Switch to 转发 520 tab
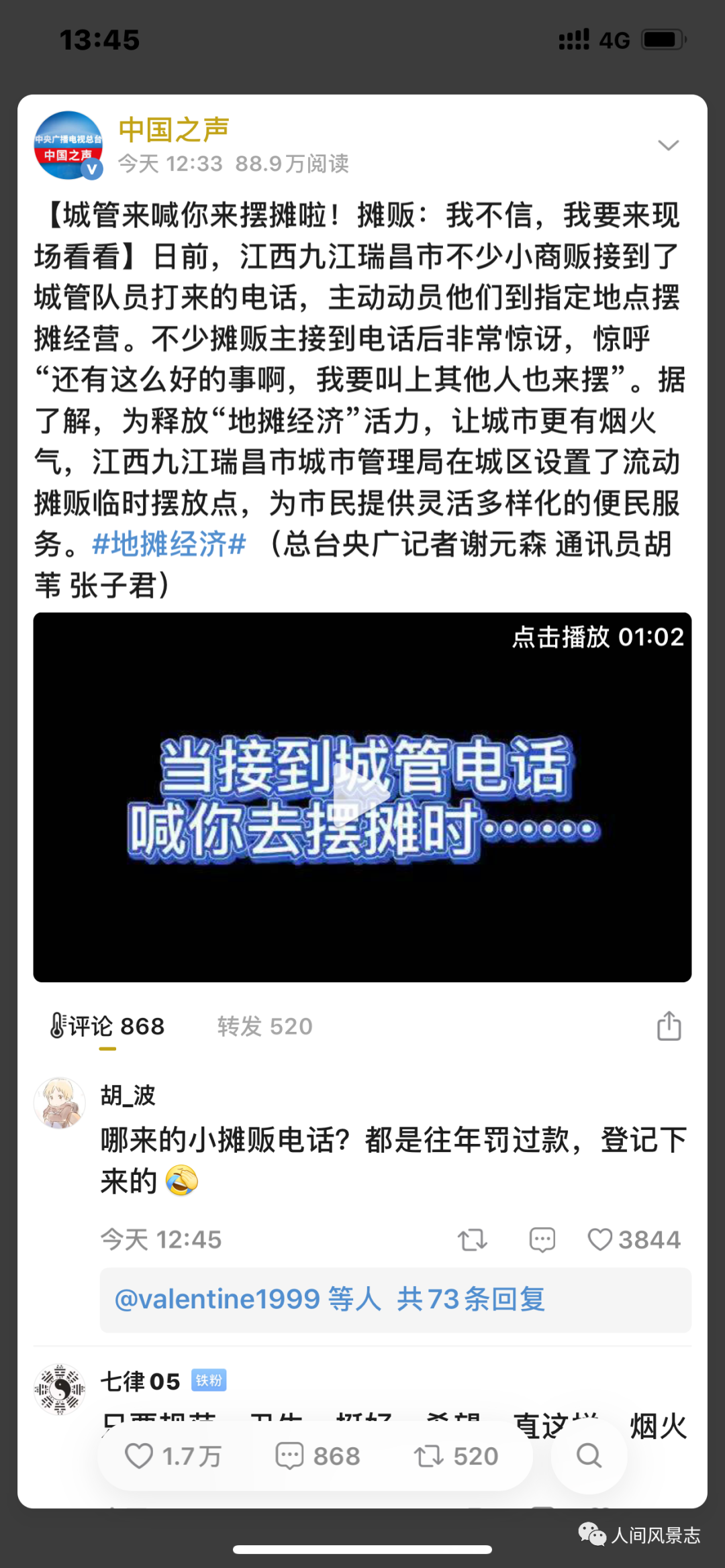This screenshot has height=1568, width=725. [x=264, y=1026]
